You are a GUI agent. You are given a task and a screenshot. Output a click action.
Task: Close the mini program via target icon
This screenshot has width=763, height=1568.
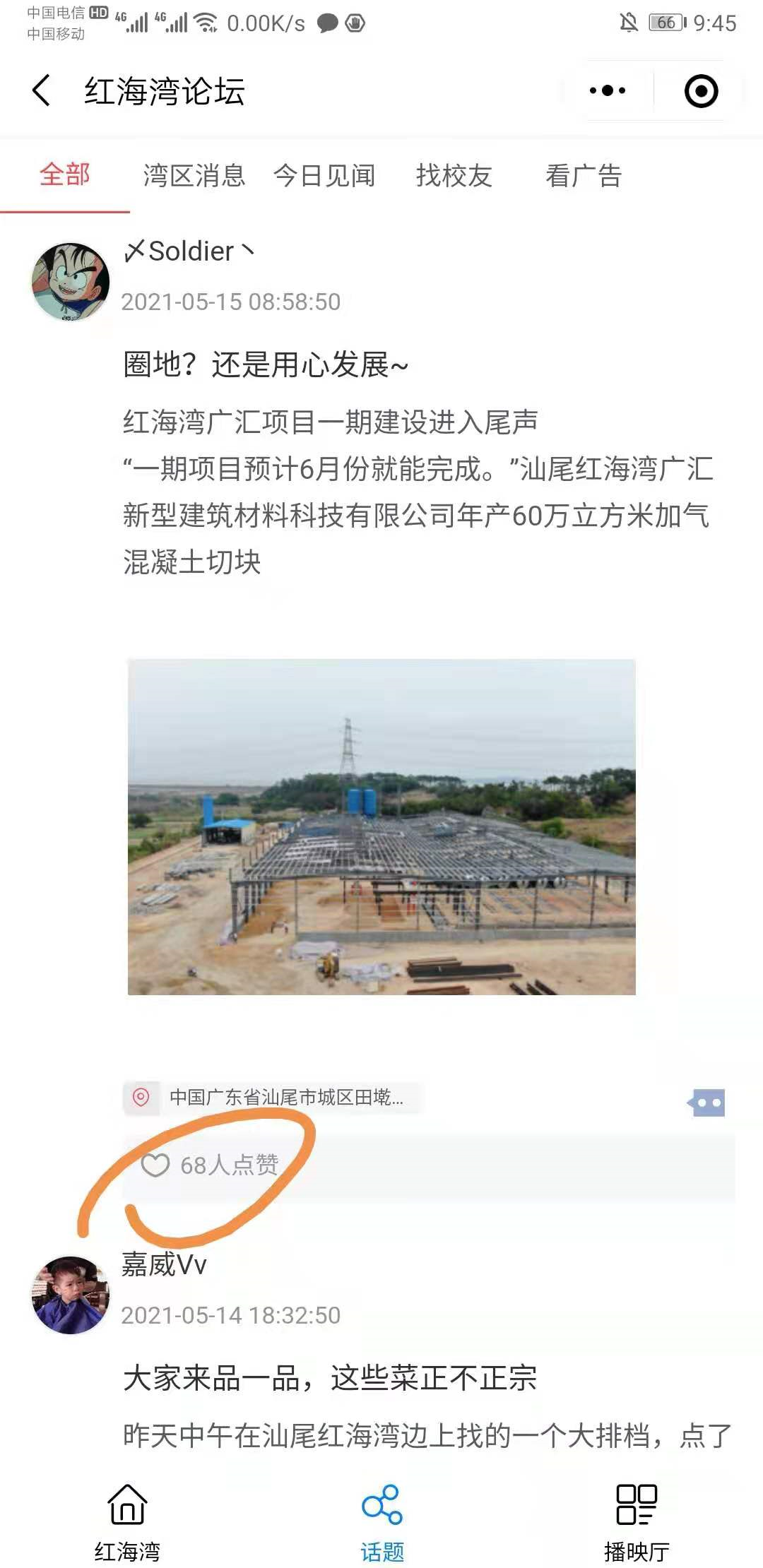[701, 91]
